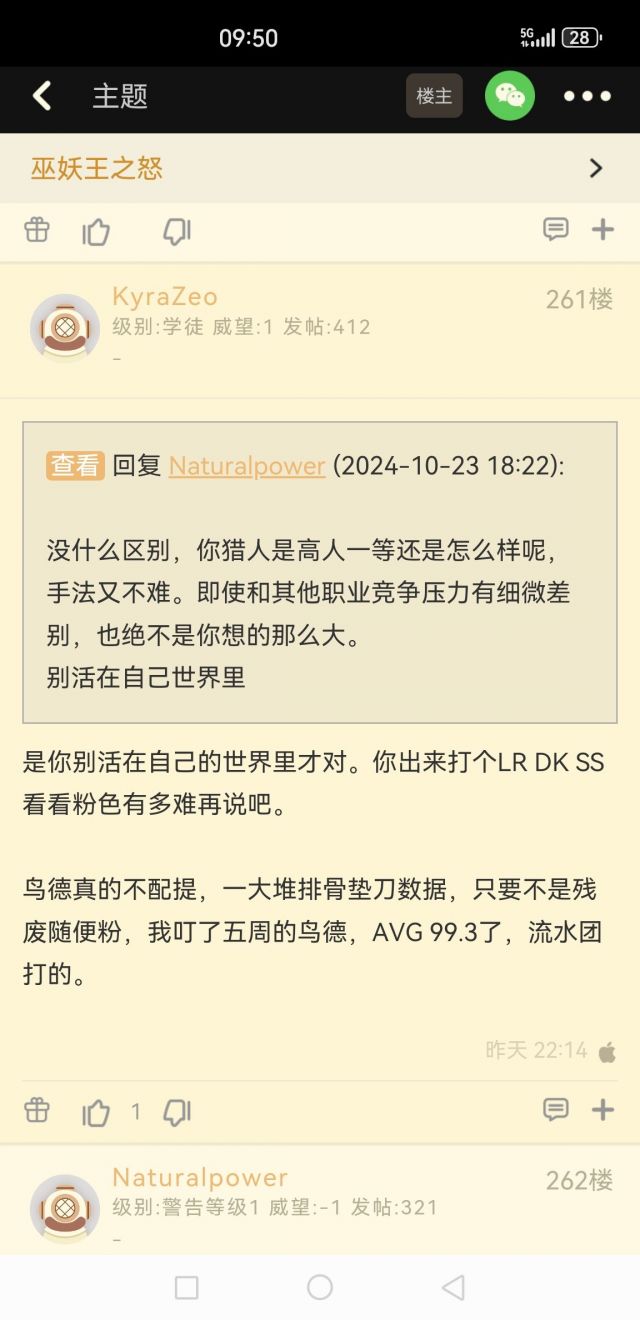Image resolution: width=640 pixels, height=1320 pixels.
Task: View KyraZeo's username profile
Action: [x=165, y=297]
